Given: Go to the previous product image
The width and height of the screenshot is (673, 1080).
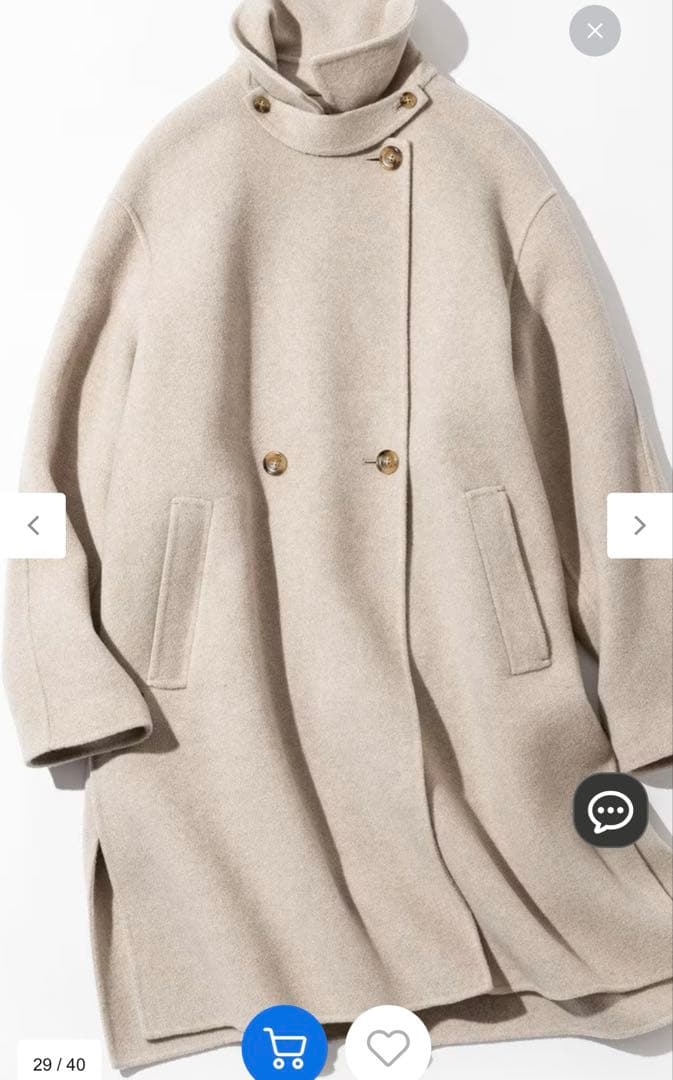Looking at the screenshot, I should [x=33, y=525].
